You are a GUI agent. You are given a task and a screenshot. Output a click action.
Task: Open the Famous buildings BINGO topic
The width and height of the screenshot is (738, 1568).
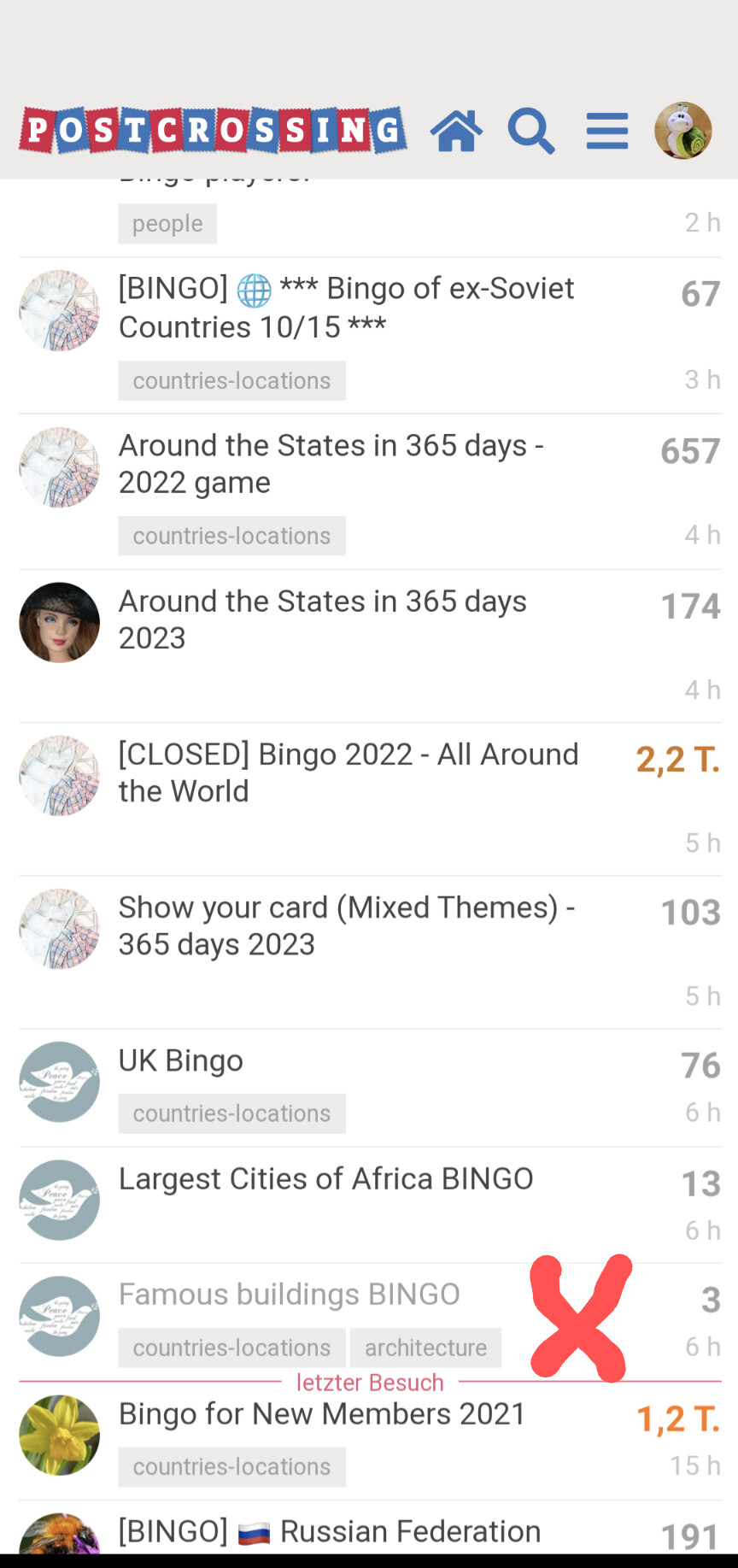pyautogui.click(x=289, y=1295)
